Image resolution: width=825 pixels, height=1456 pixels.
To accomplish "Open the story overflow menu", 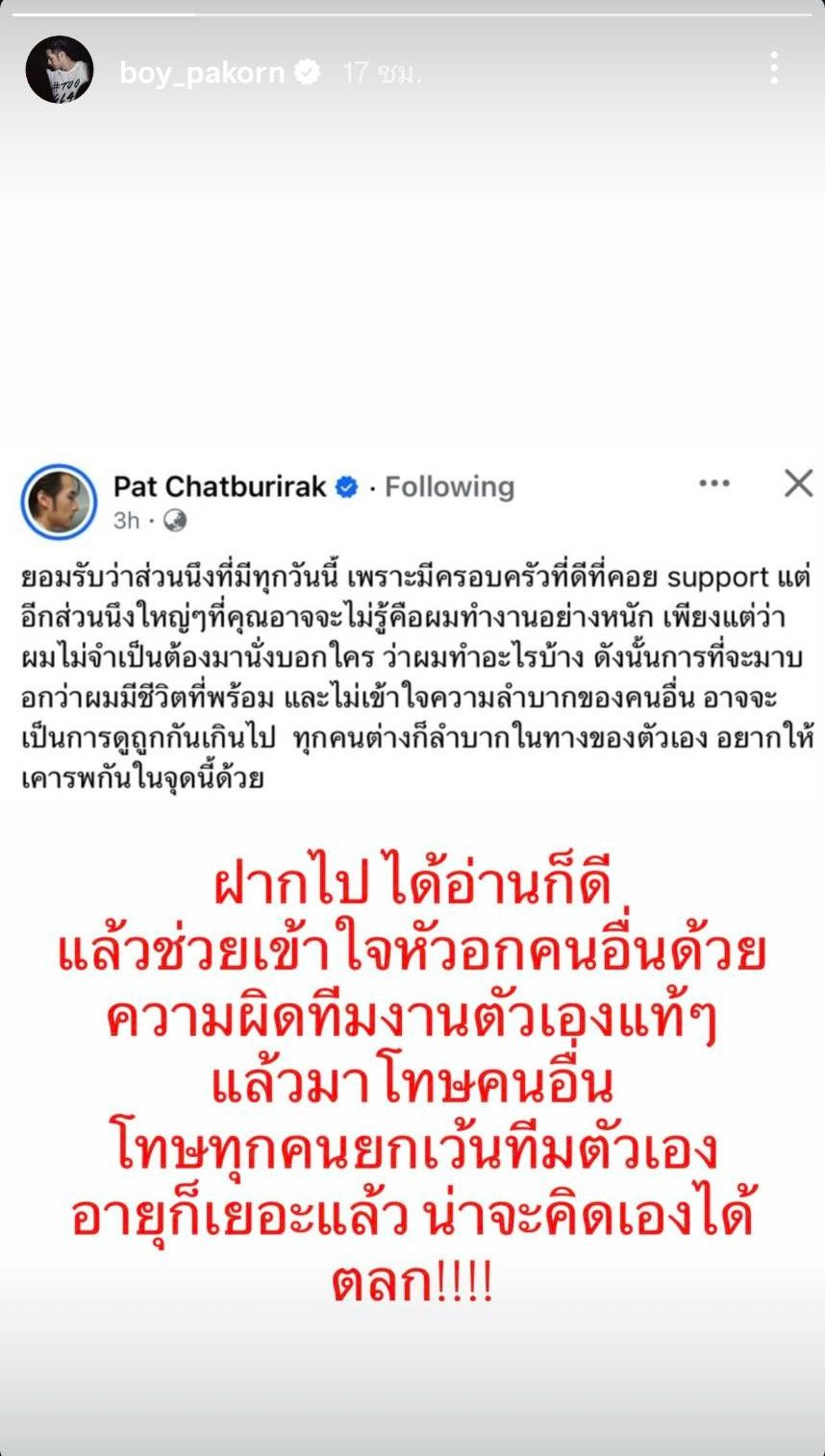I will click(774, 68).
